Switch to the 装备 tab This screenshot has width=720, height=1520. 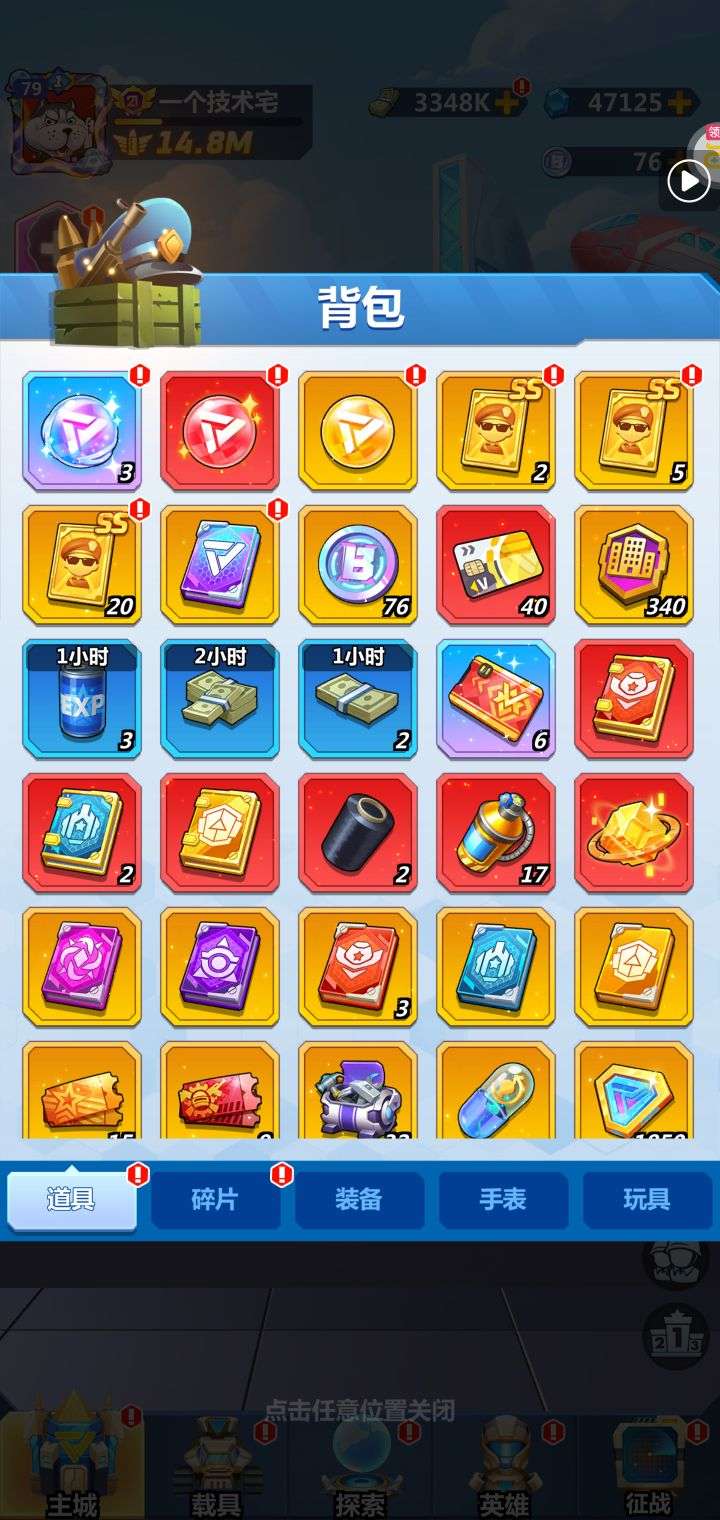pyautogui.click(x=359, y=1200)
